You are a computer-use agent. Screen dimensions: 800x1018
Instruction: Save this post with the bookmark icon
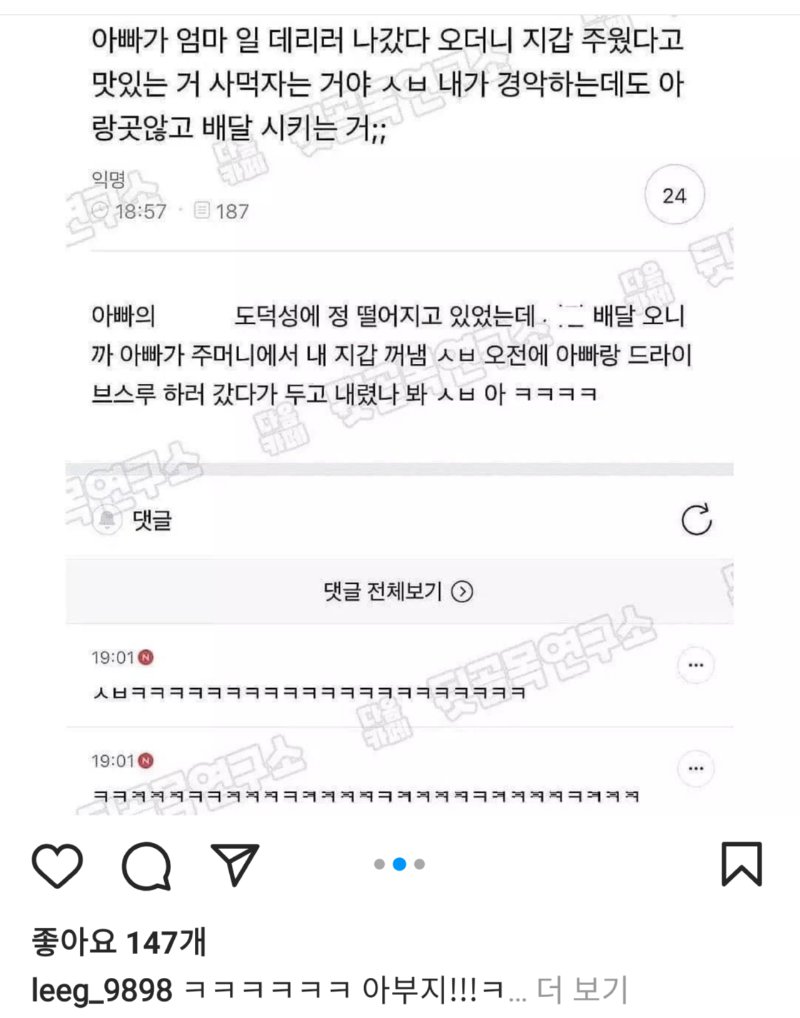[x=741, y=864]
